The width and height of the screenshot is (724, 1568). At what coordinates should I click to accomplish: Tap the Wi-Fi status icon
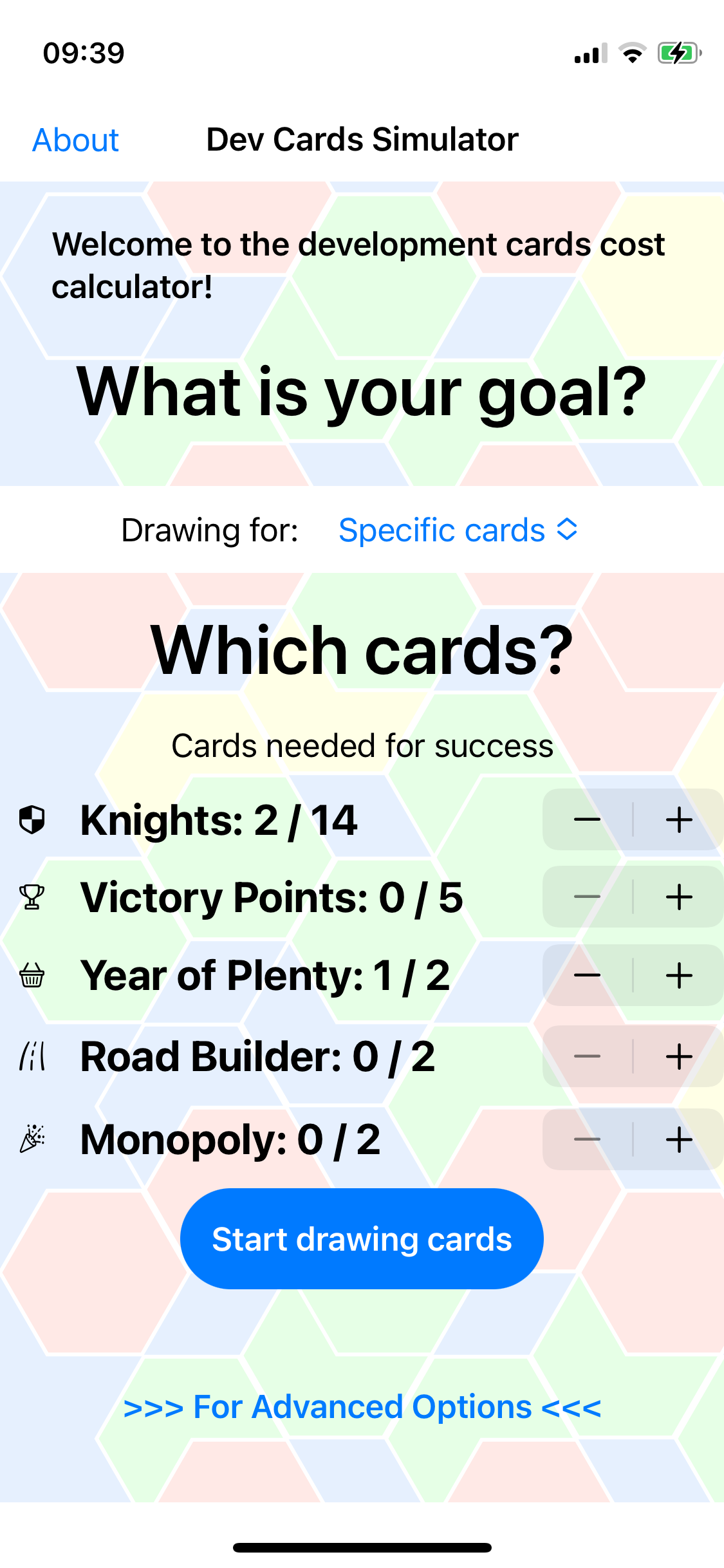tap(633, 53)
